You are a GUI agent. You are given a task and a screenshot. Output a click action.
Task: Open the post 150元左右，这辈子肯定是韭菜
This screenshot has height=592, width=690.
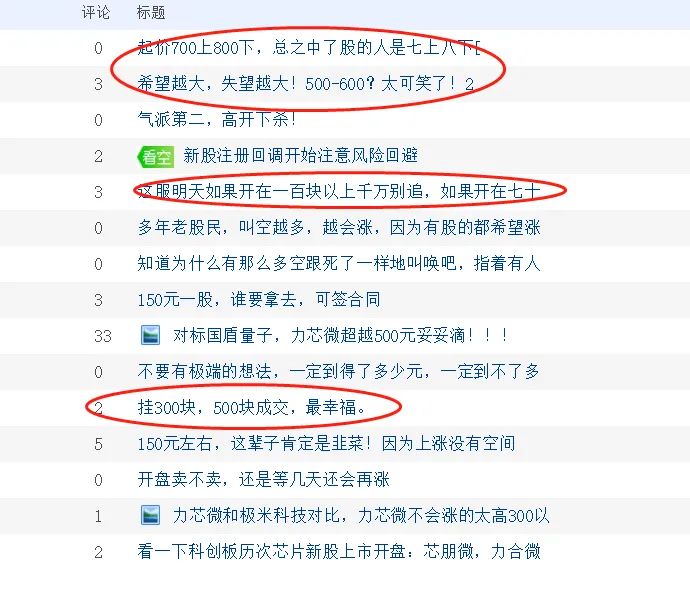(x=325, y=444)
